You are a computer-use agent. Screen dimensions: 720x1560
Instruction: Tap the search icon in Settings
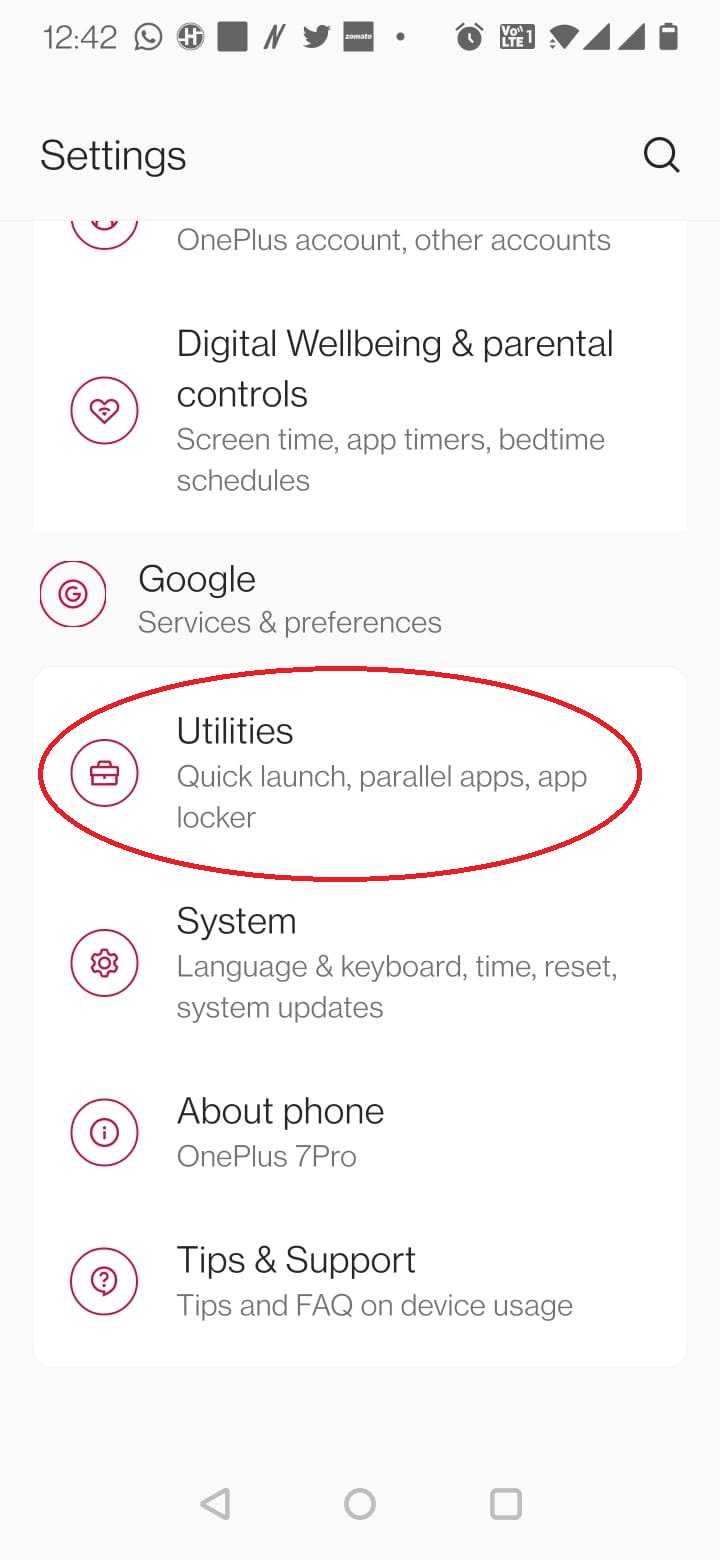pos(661,155)
